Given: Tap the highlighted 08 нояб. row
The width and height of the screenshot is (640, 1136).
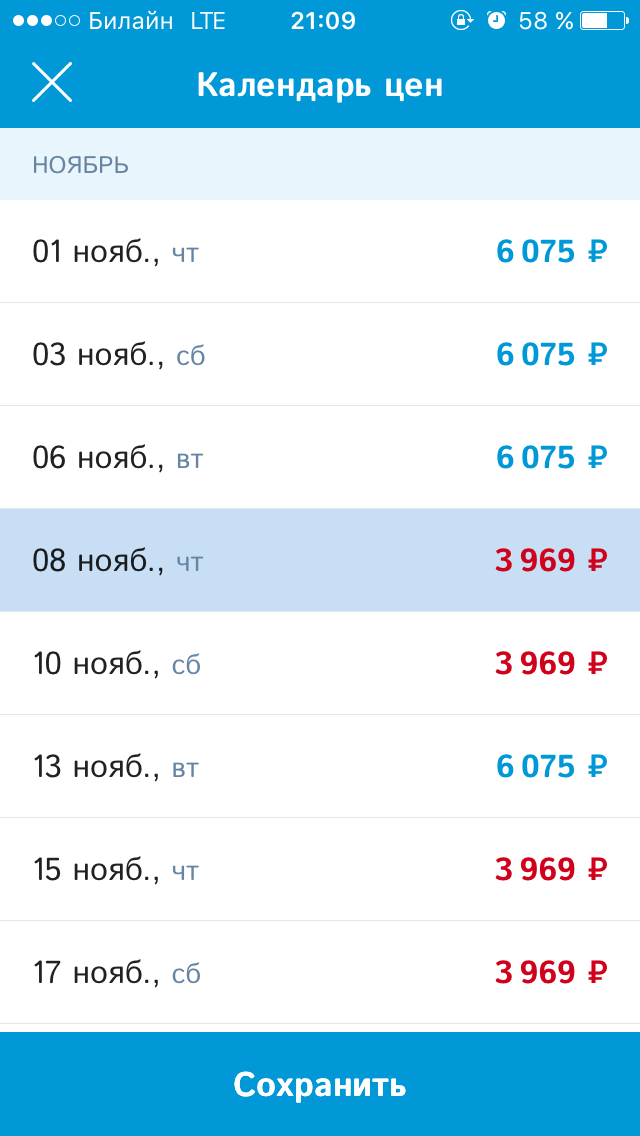Looking at the screenshot, I should coord(320,560).
